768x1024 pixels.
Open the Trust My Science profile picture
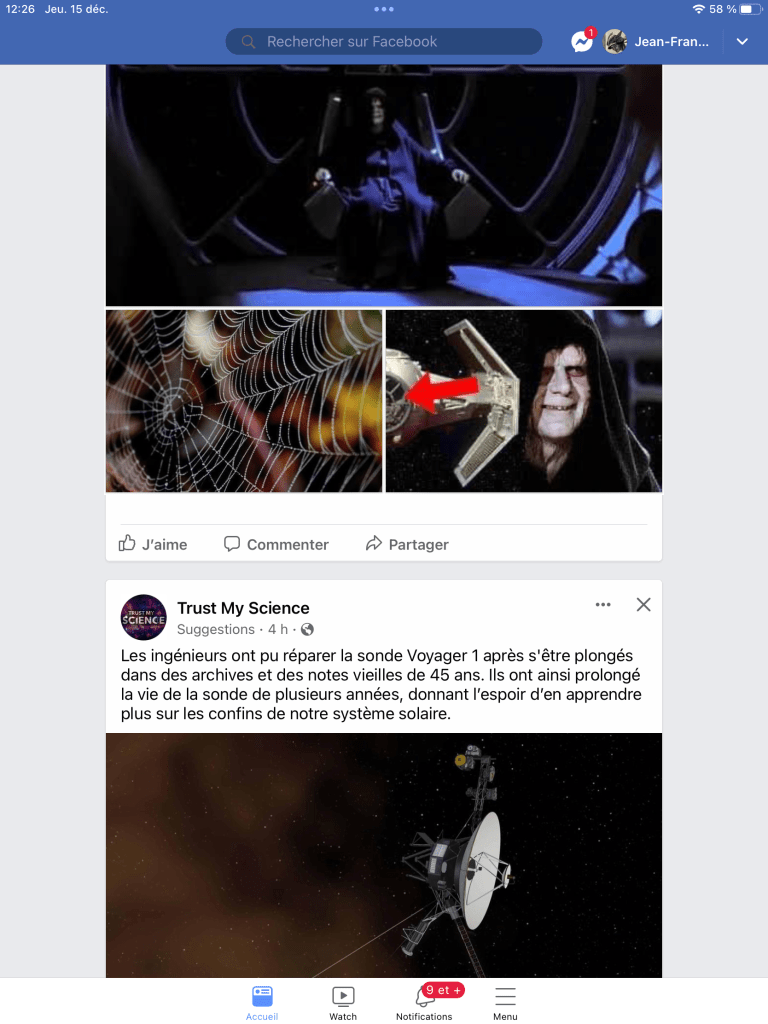pyautogui.click(x=143, y=617)
